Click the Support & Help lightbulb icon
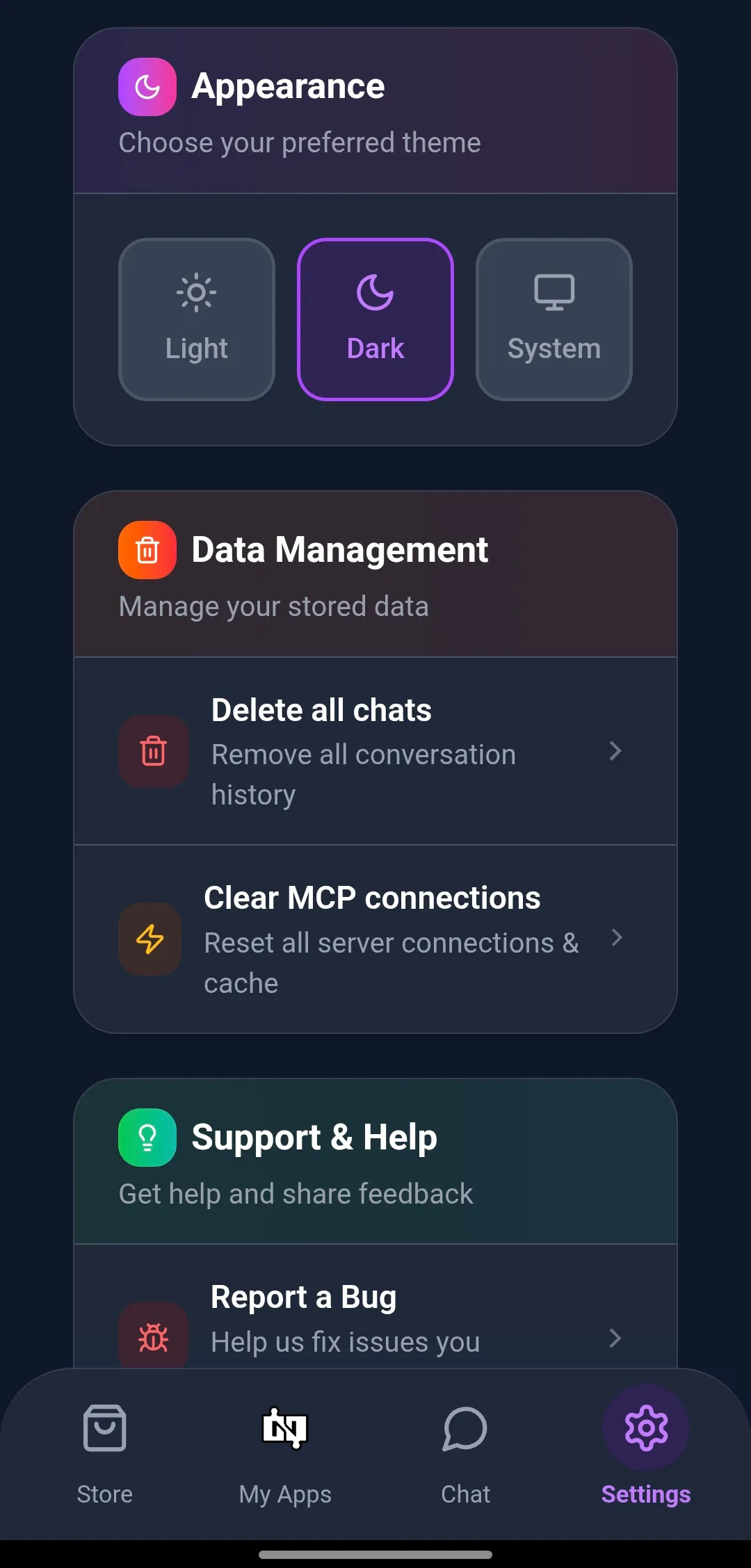751x1568 pixels. (147, 1137)
